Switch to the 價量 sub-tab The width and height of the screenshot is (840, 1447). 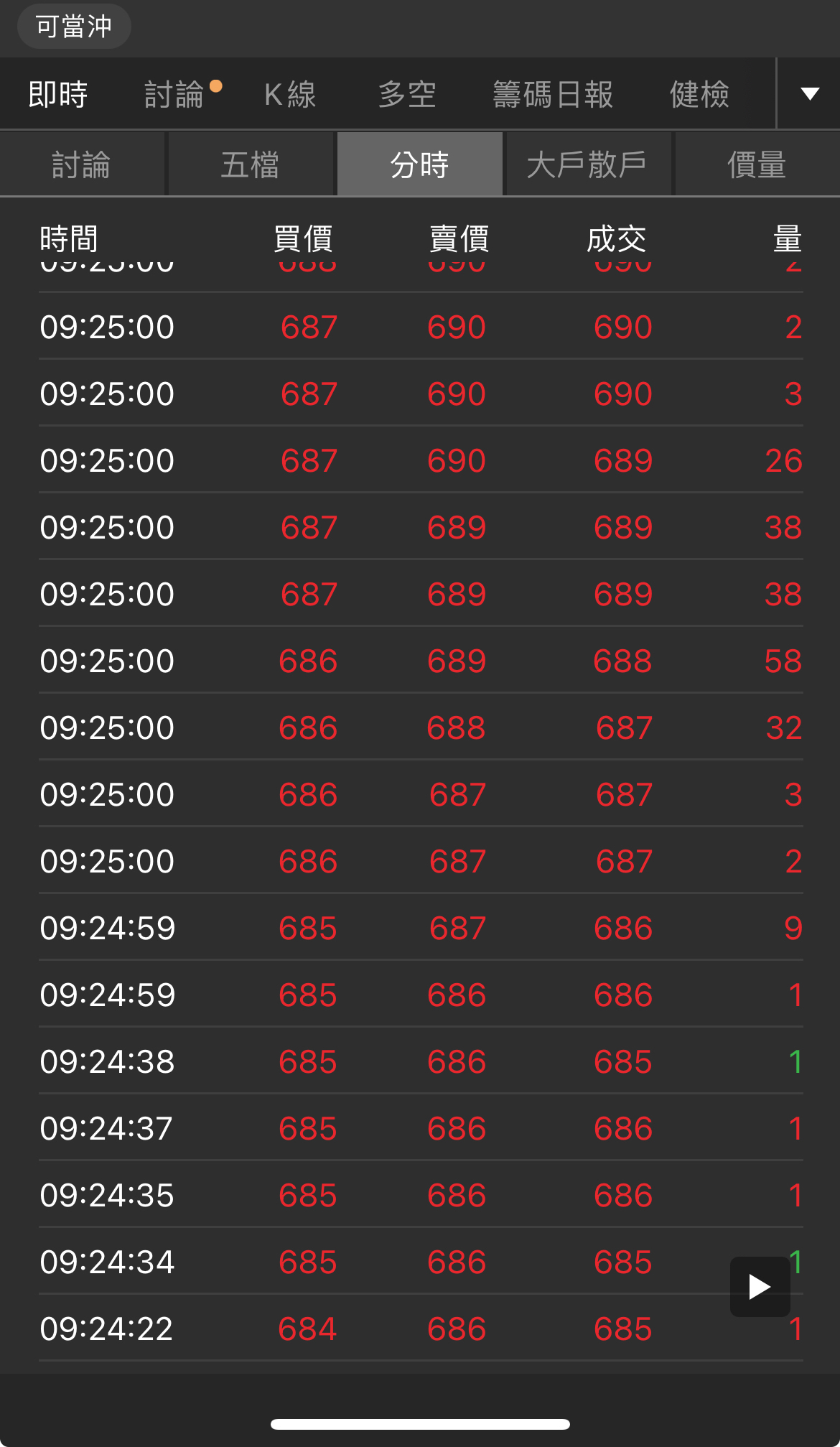tap(757, 164)
